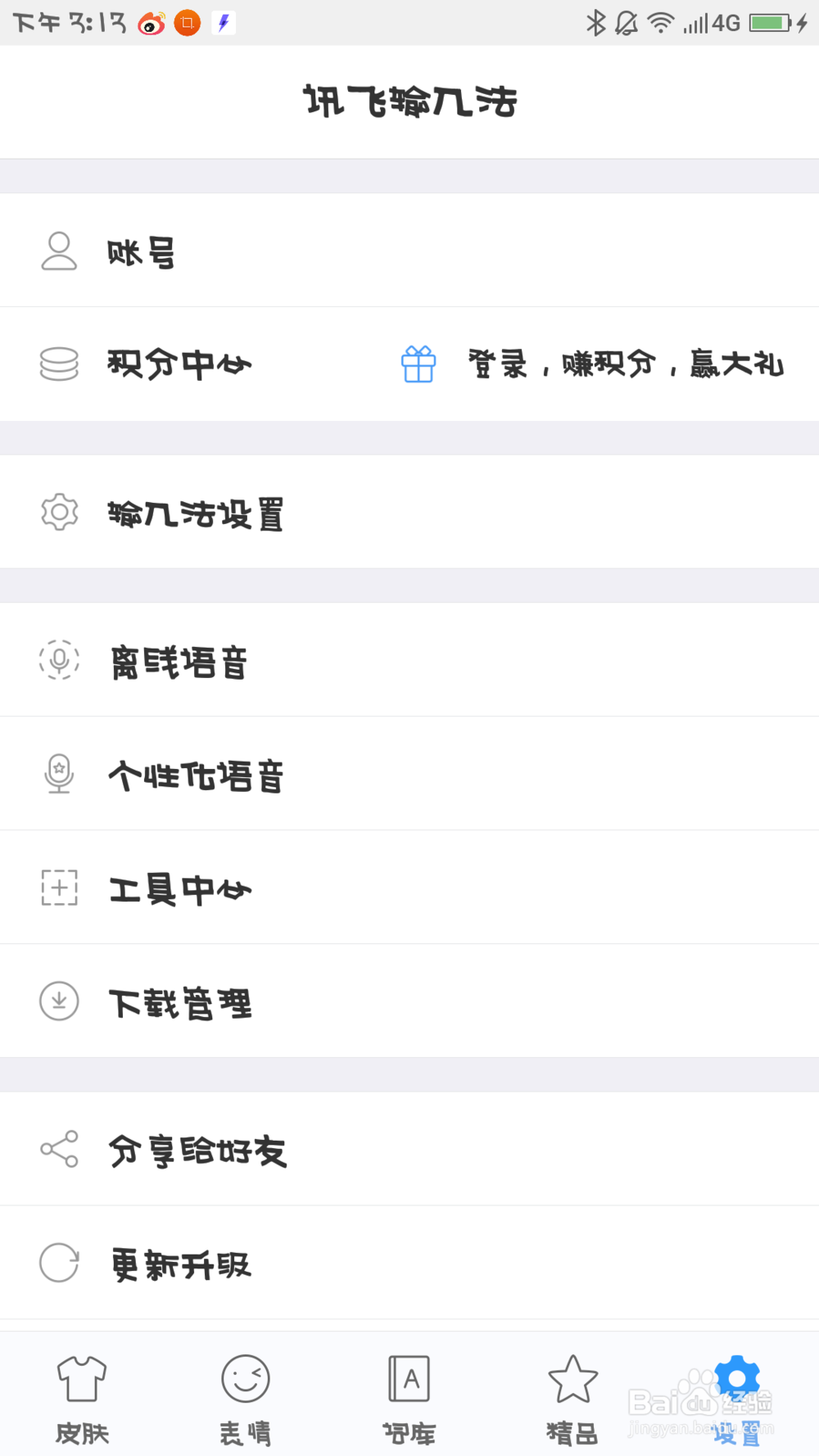Tap the account person icon beside 账号

click(58, 250)
